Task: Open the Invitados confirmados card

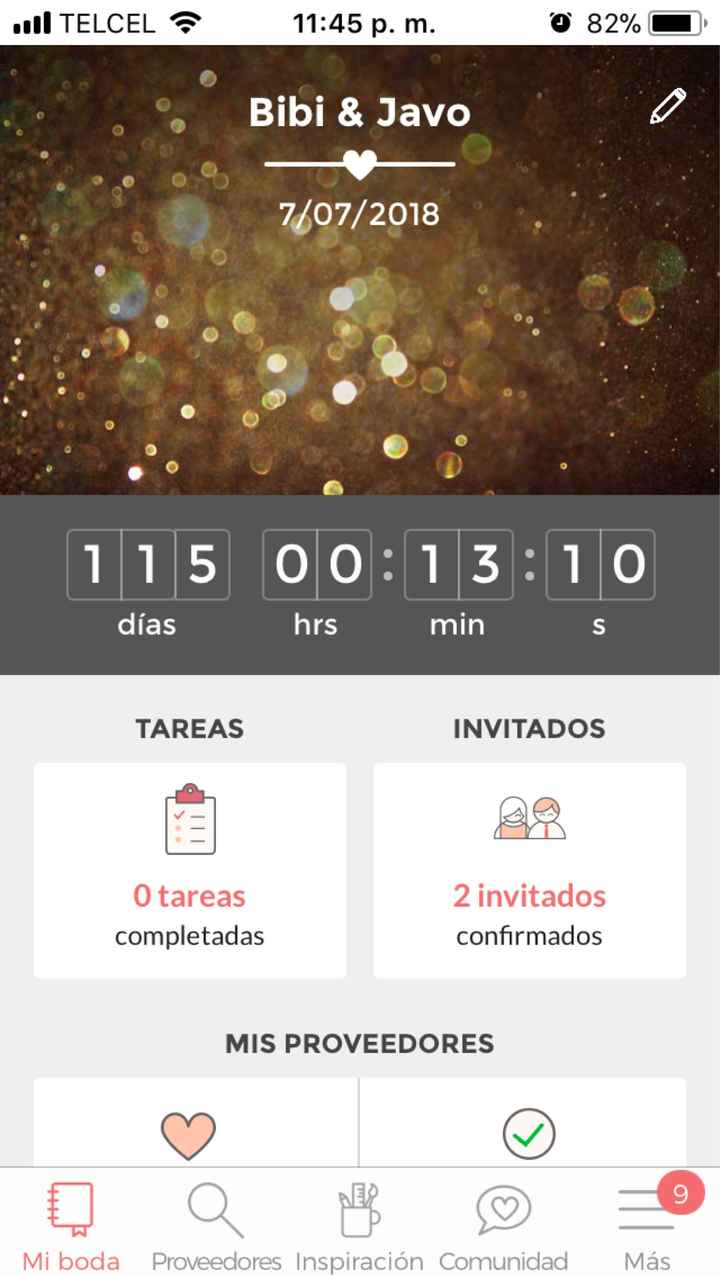Action: [x=530, y=870]
